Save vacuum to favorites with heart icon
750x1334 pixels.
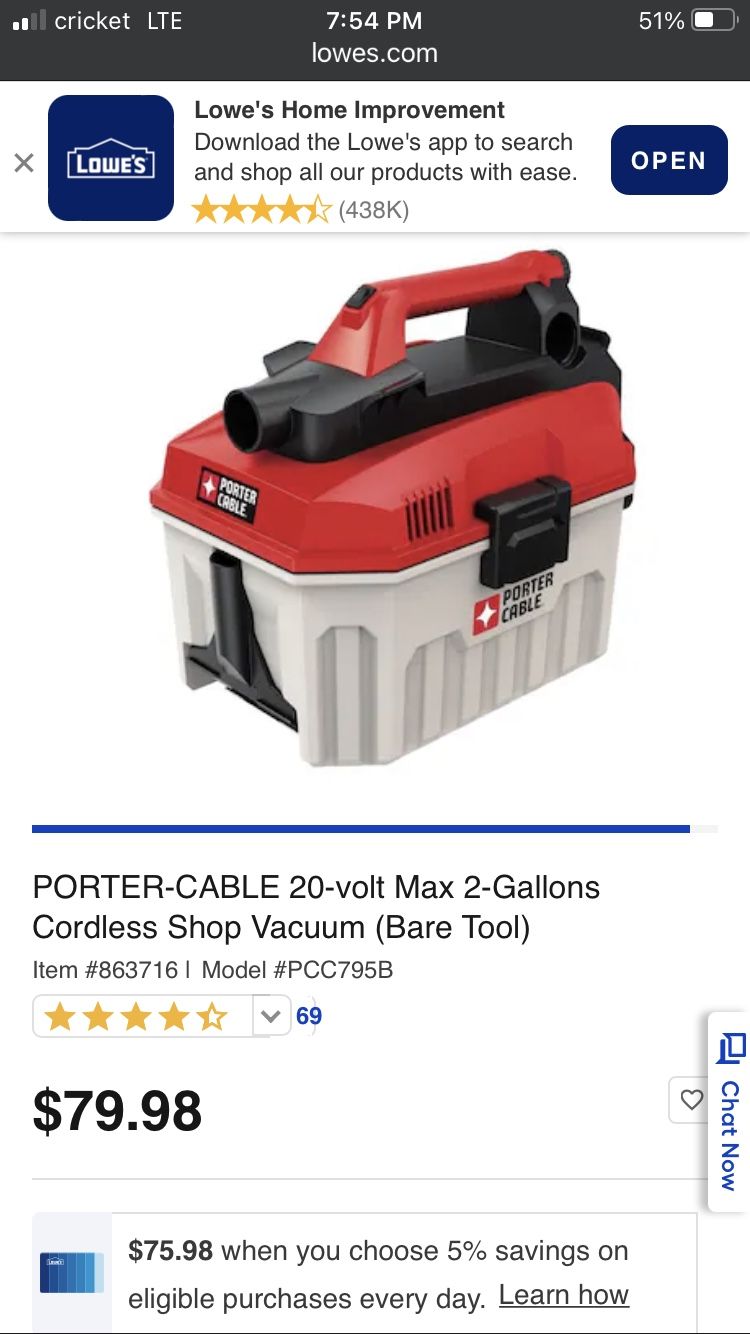[x=691, y=1100]
